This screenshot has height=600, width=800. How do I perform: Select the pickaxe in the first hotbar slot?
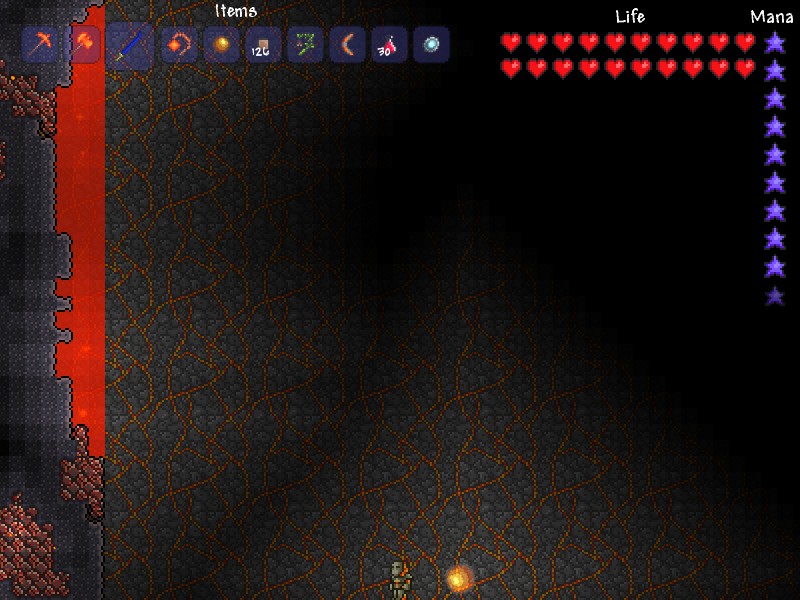coord(41,45)
